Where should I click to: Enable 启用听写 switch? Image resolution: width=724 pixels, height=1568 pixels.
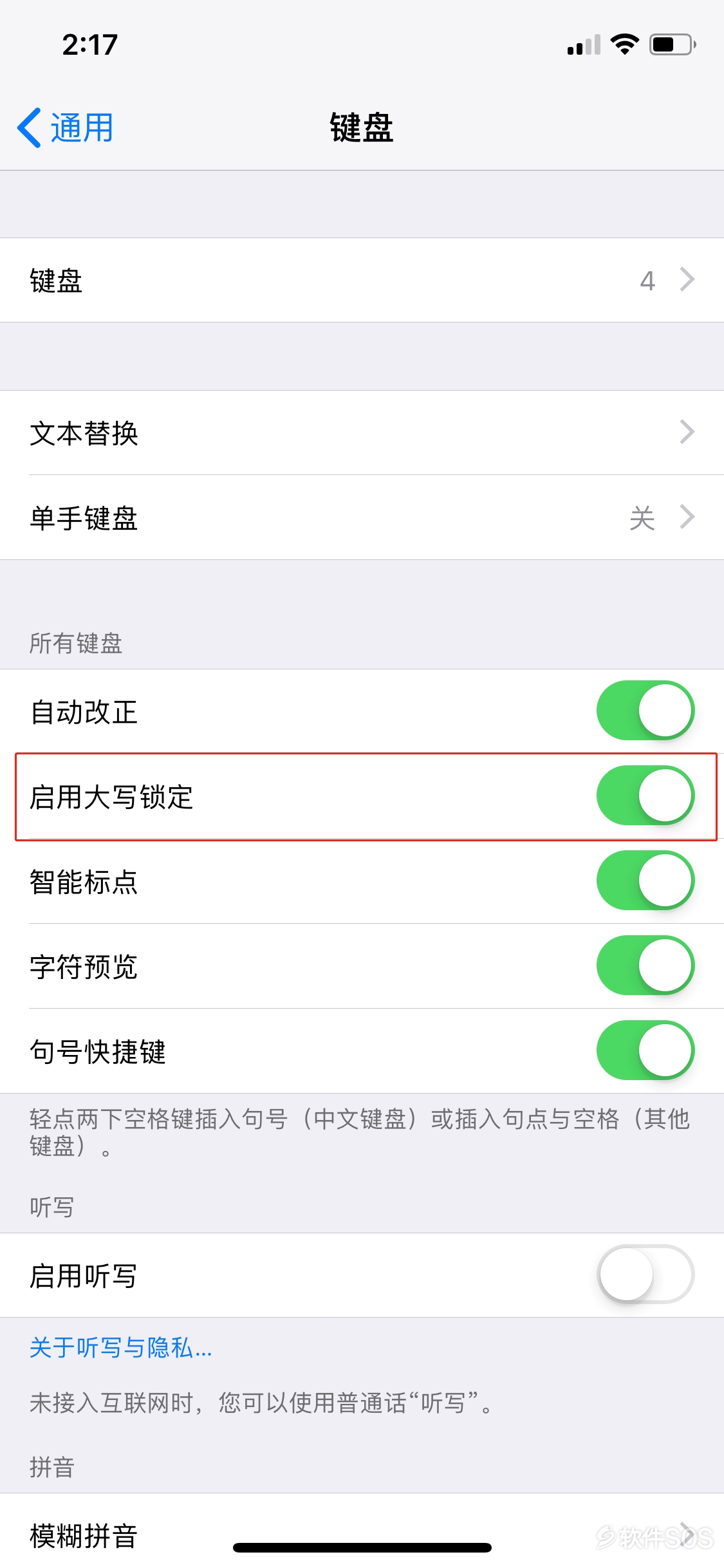click(645, 1274)
